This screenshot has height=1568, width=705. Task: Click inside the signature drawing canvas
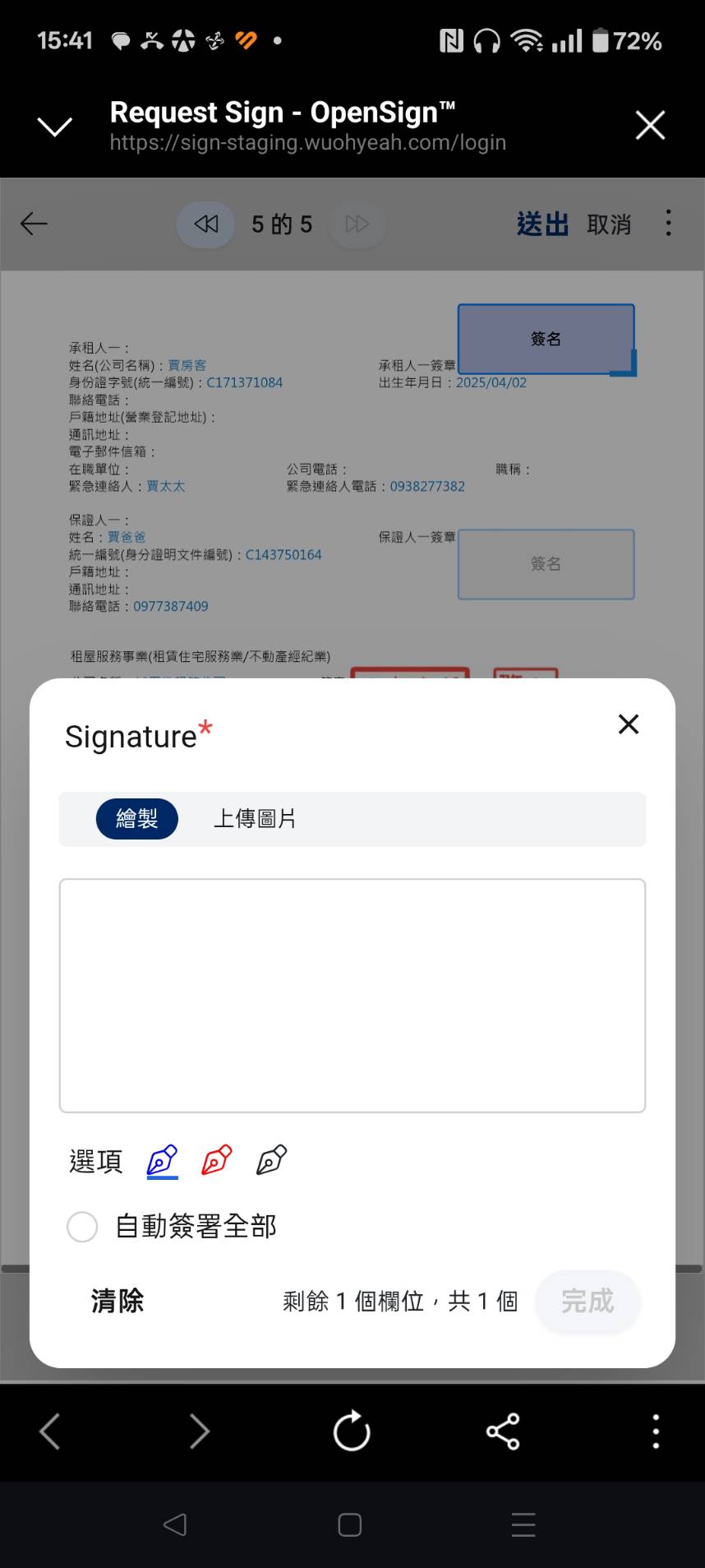352,995
